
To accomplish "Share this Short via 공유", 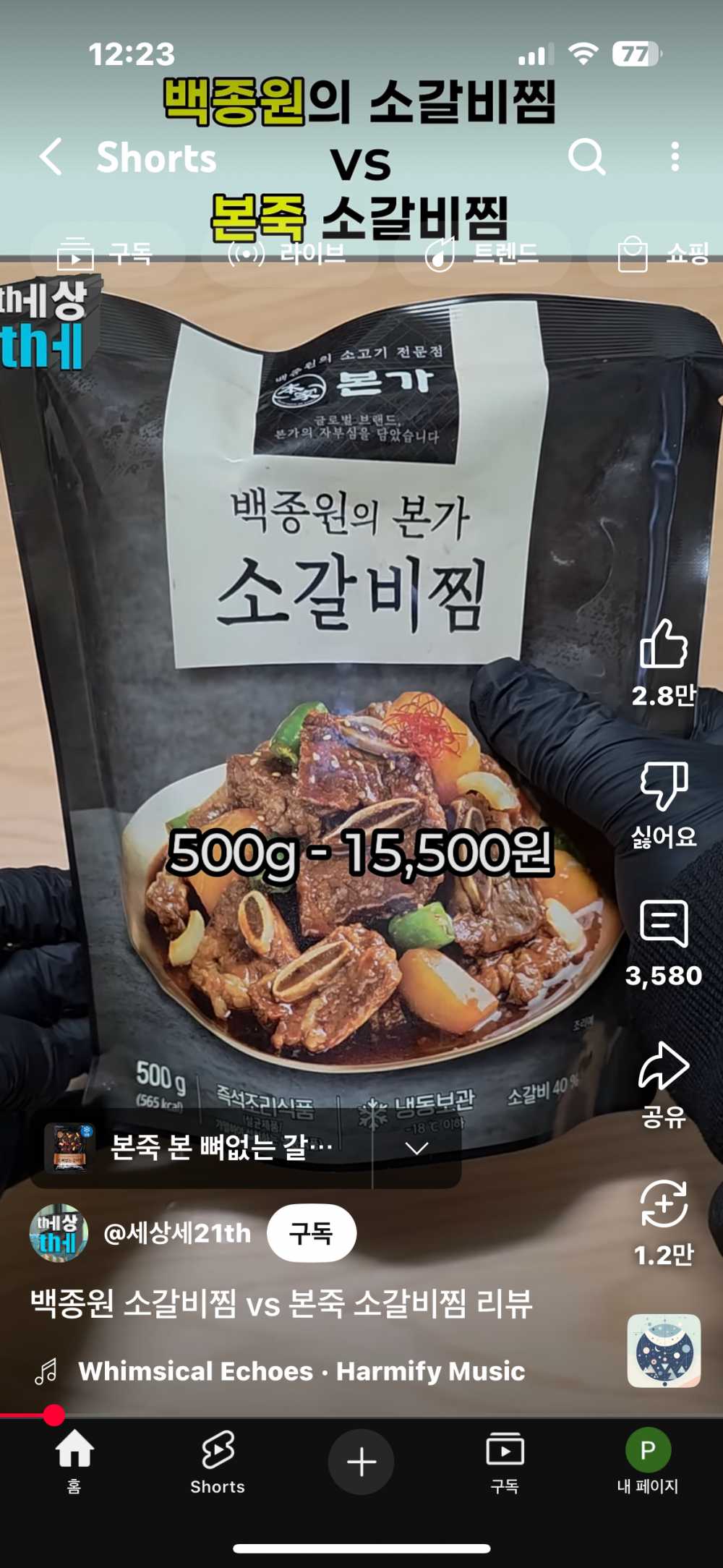I will point(663,1066).
